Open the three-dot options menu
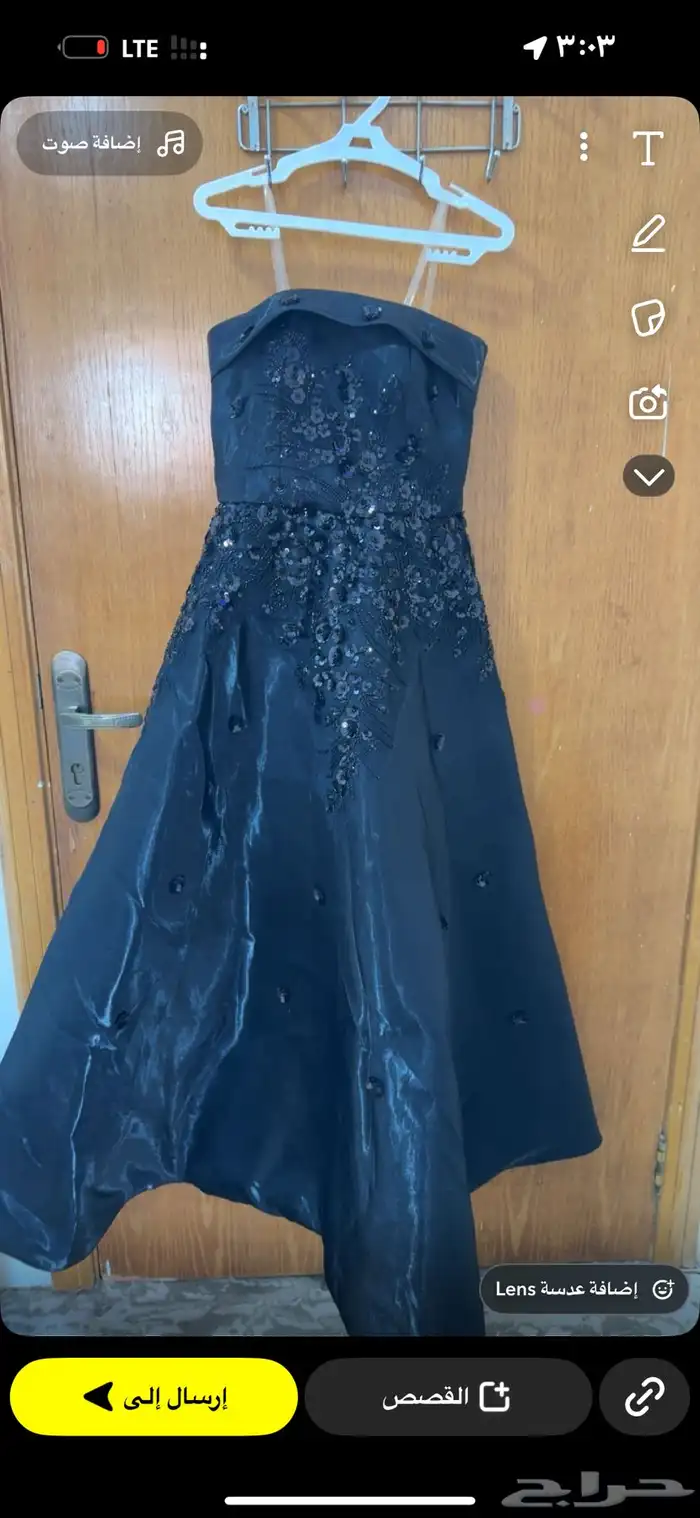This screenshot has width=700, height=1518. pyautogui.click(x=584, y=147)
